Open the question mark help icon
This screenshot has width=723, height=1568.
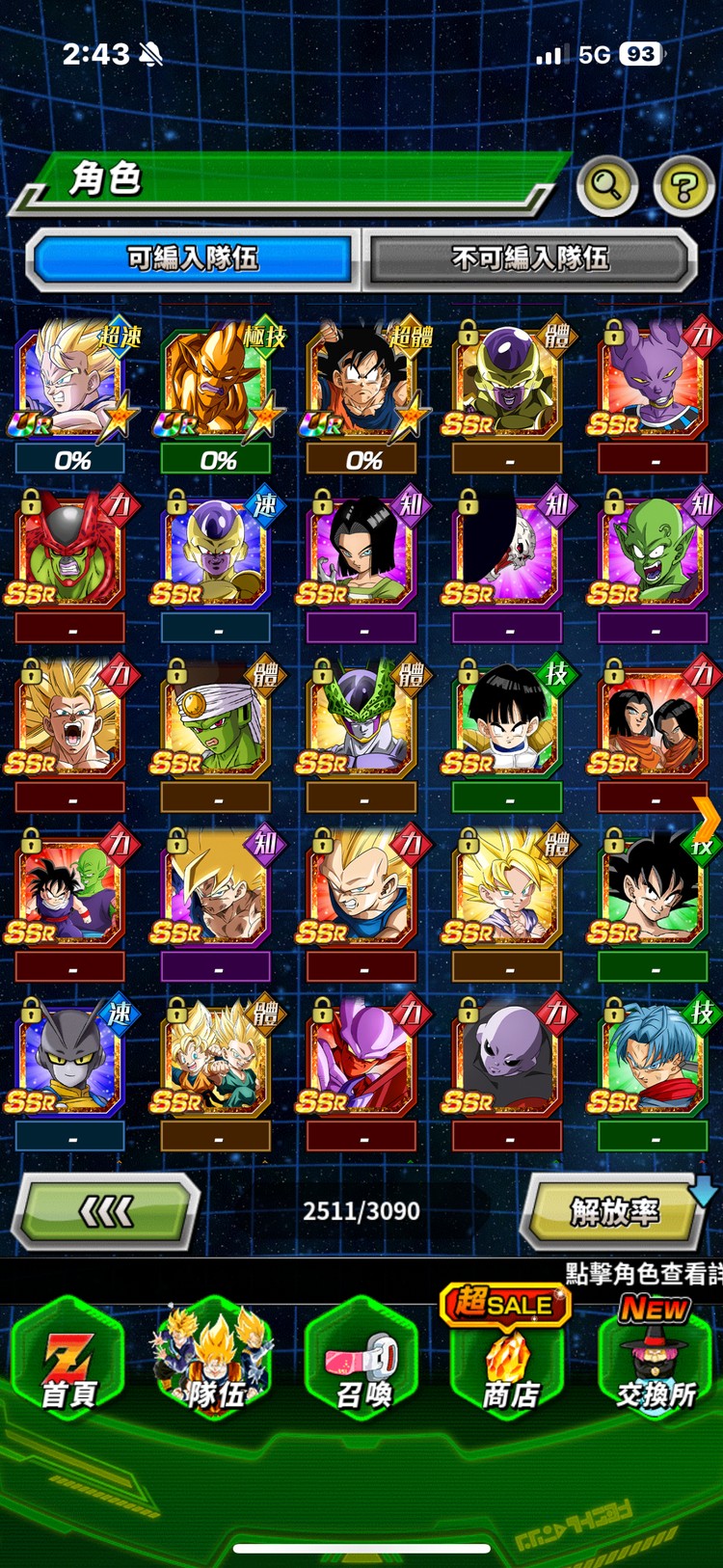[683, 184]
